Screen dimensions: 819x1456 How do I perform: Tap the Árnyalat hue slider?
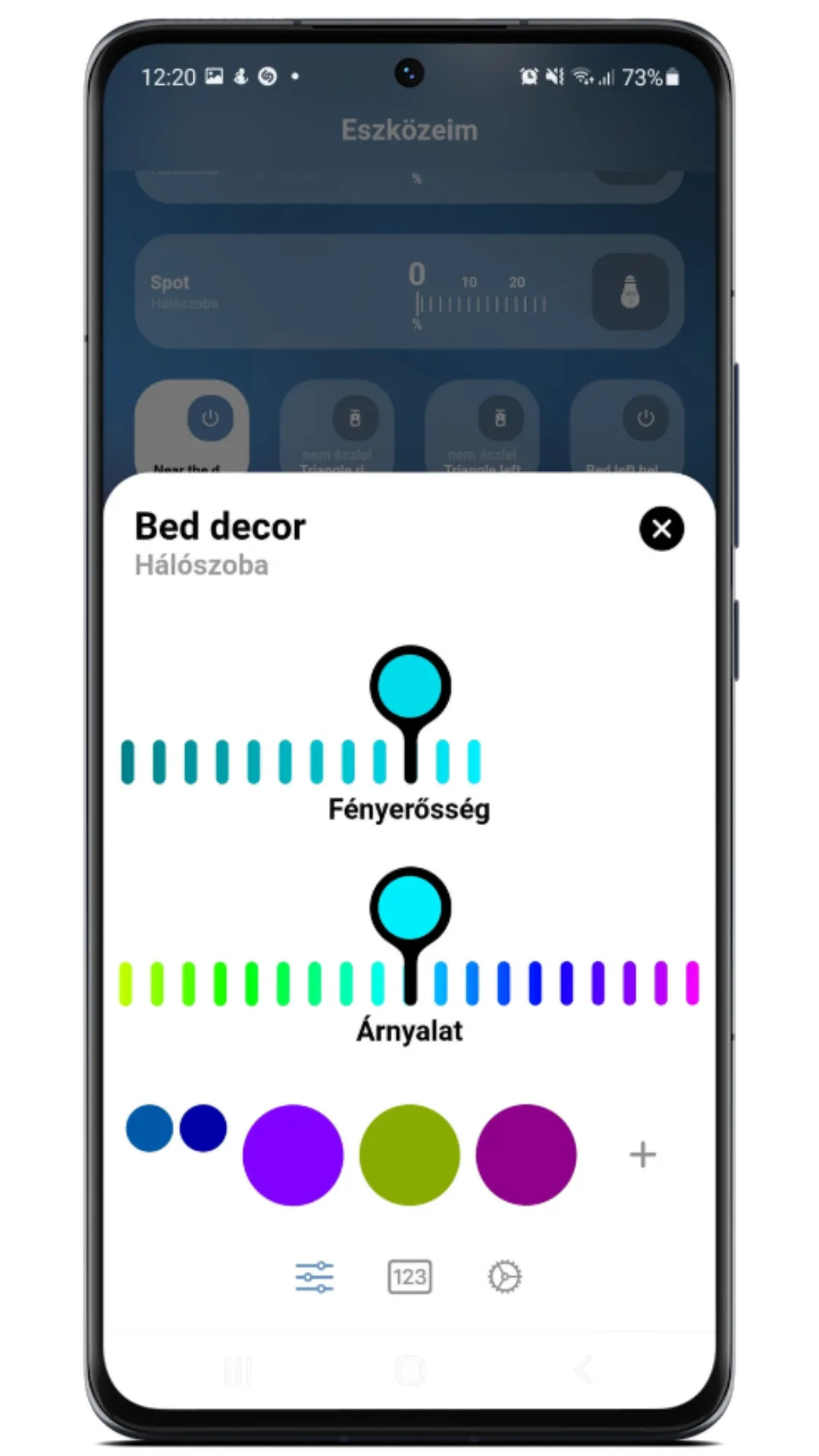pyautogui.click(x=410, y=983)
